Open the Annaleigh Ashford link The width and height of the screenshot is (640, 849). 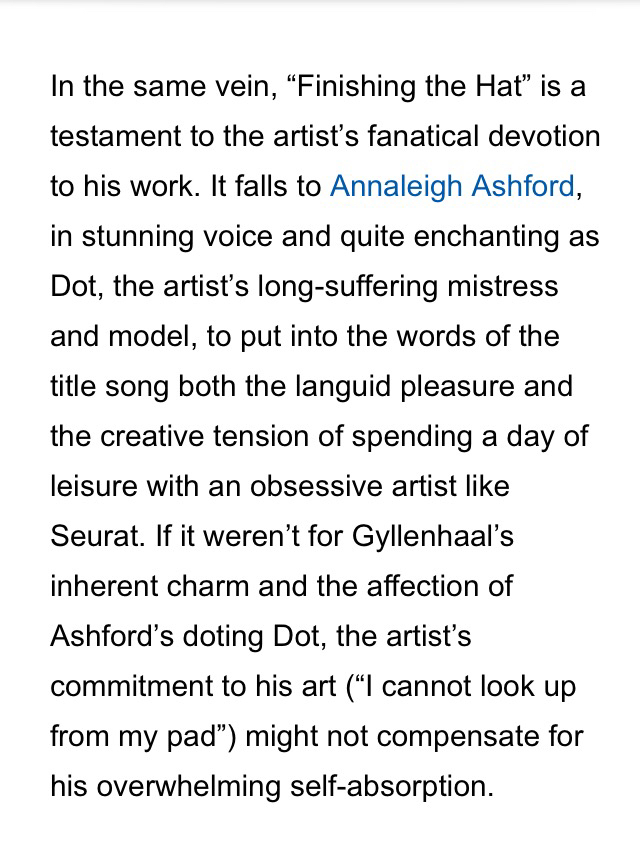click(x=452, y=187)
